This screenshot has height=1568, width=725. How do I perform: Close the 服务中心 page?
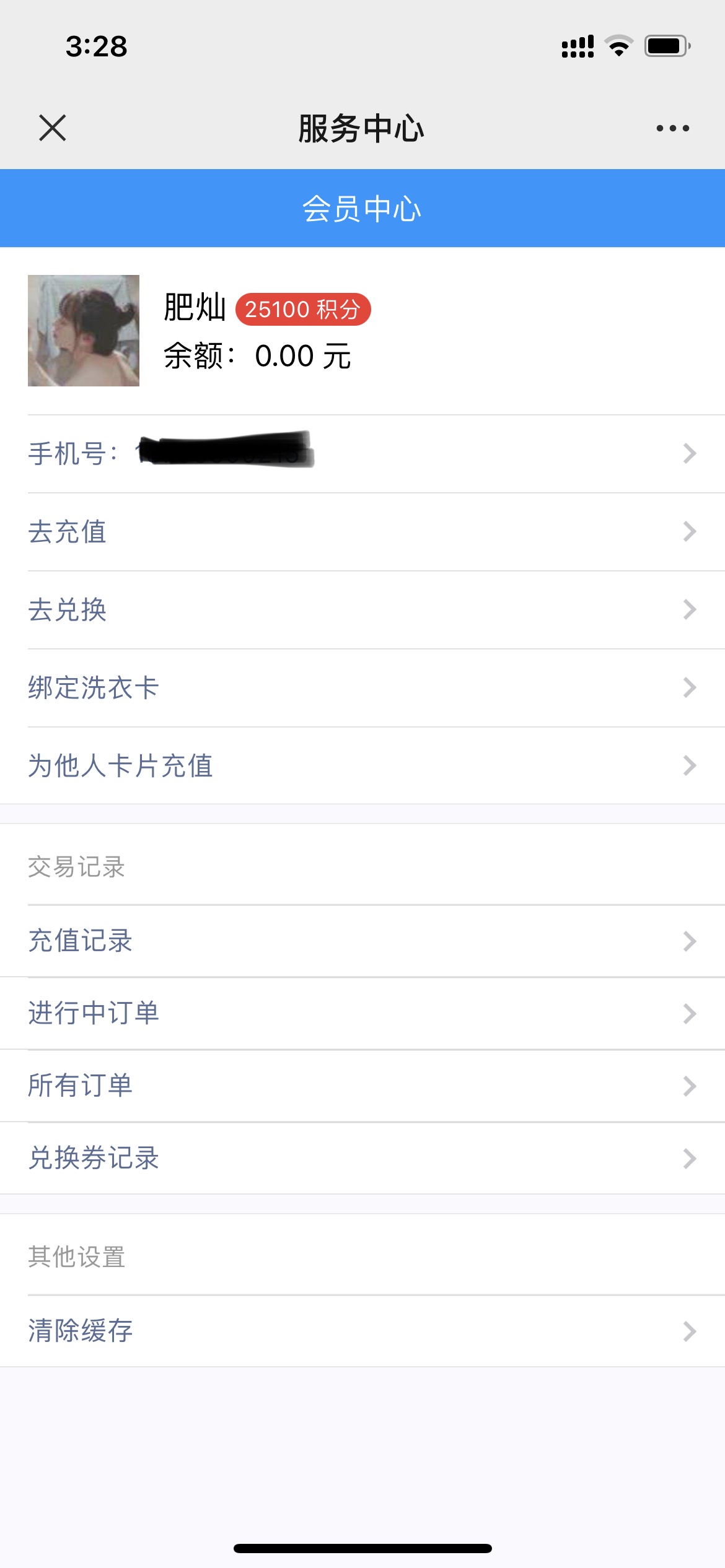pos(53,128)
